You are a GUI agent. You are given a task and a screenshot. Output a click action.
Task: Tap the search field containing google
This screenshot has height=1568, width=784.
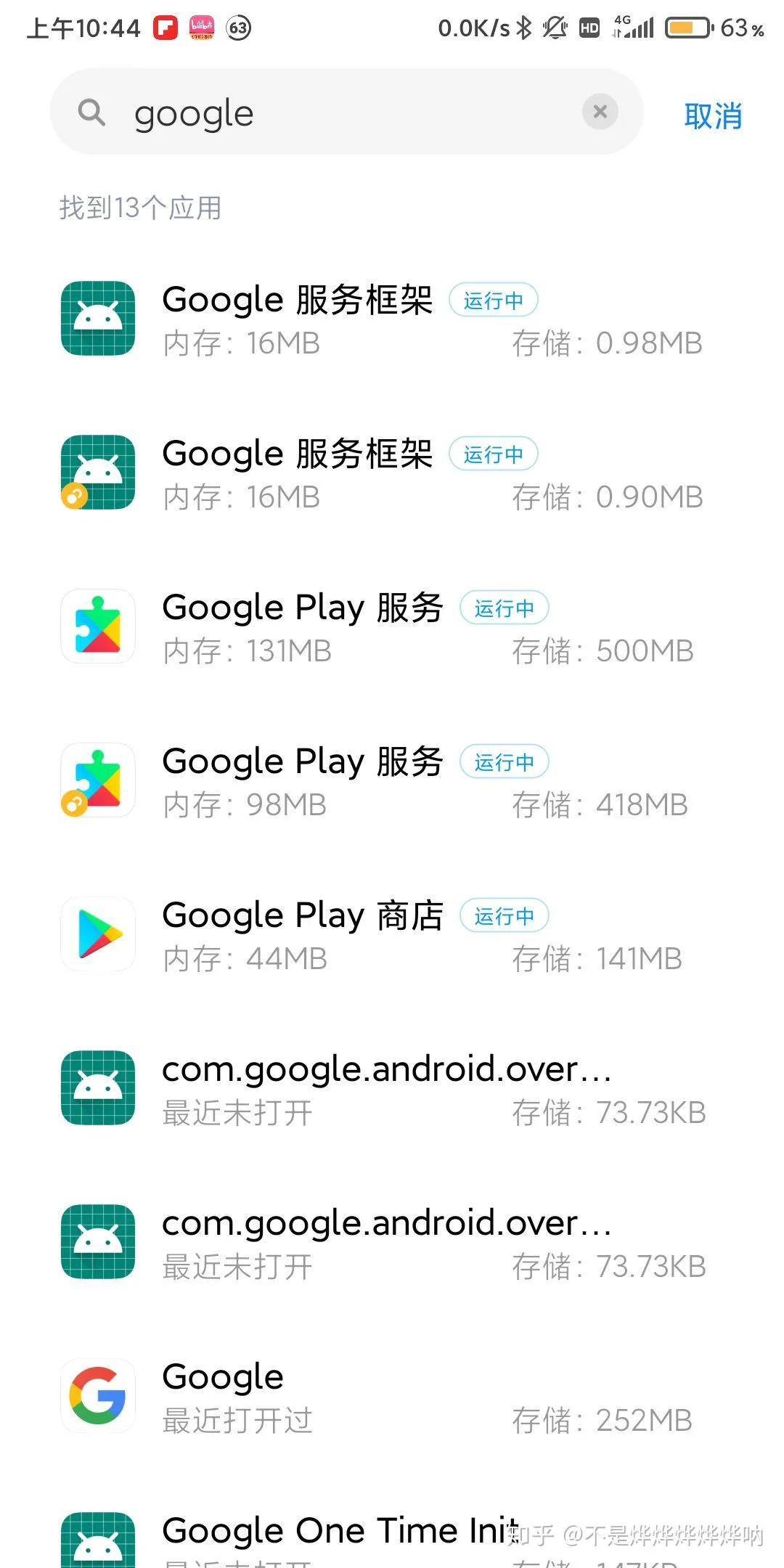pyautogui.click(x=346, y=112)
